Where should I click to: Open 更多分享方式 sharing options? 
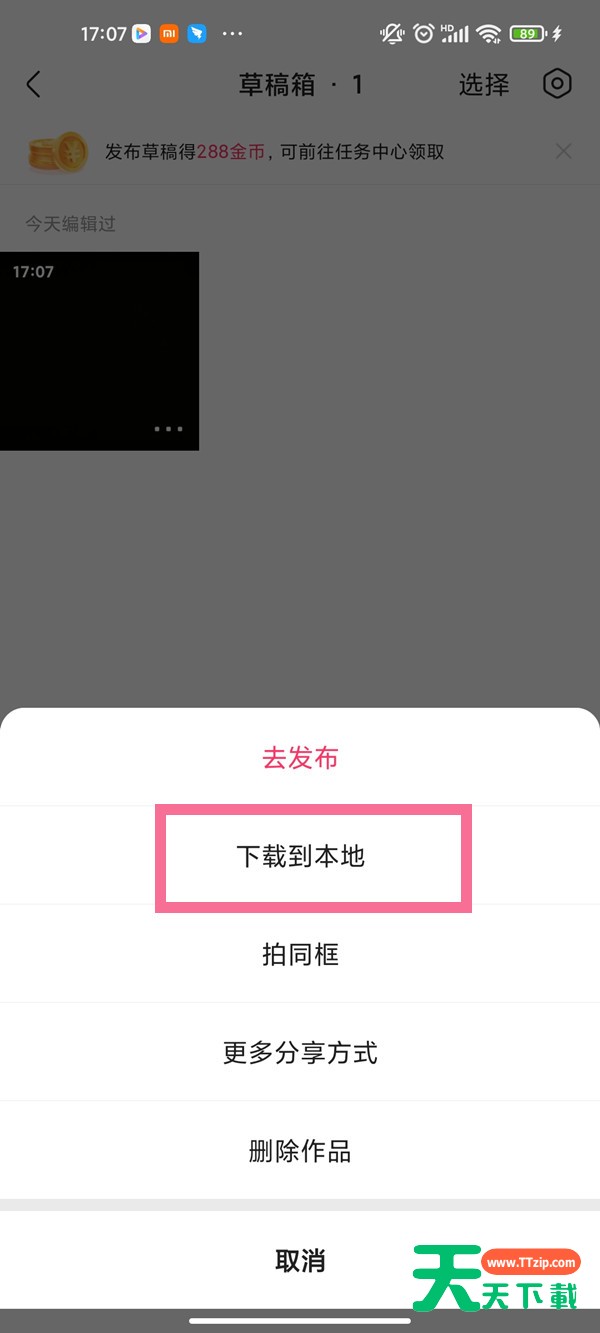pyautogui.click(x=300, y=1053)
